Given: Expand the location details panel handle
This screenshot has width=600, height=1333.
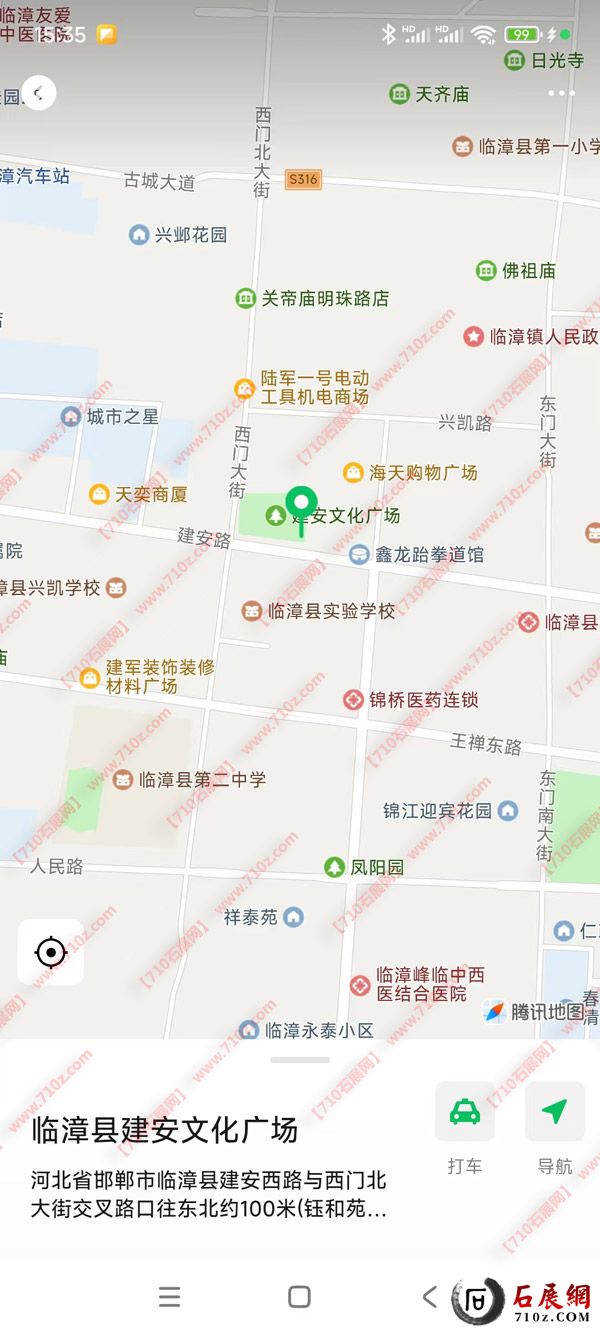Looking at the screenshot, I should (x=299, y=1059).
